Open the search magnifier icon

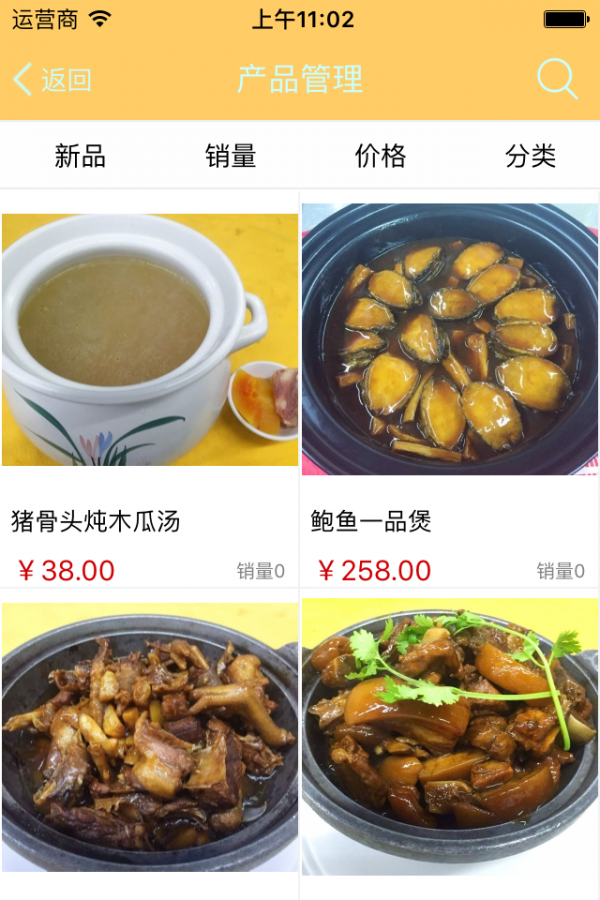(557, 79)
